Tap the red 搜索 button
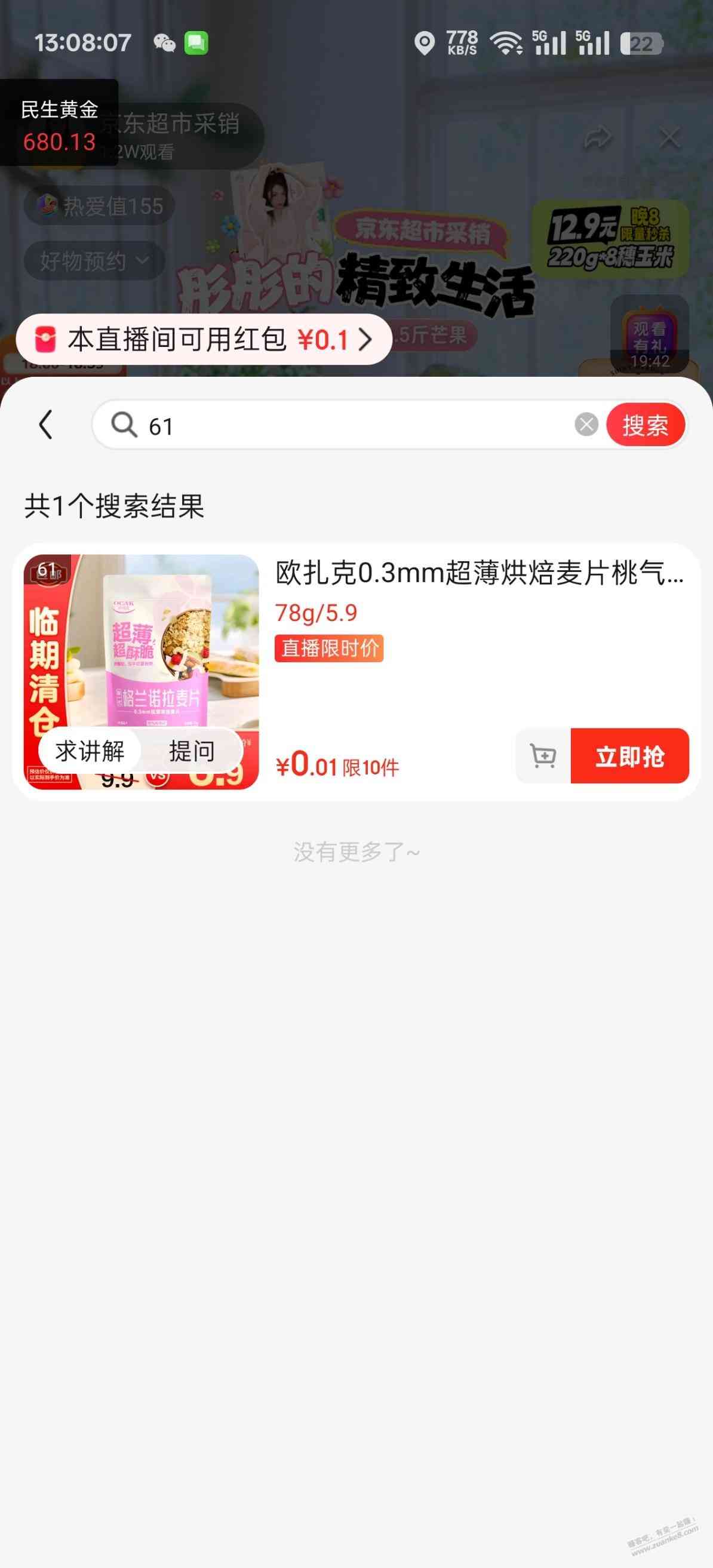Image resolution: width=713 pixels, height=1568 pixels. [x=646, y=425]
